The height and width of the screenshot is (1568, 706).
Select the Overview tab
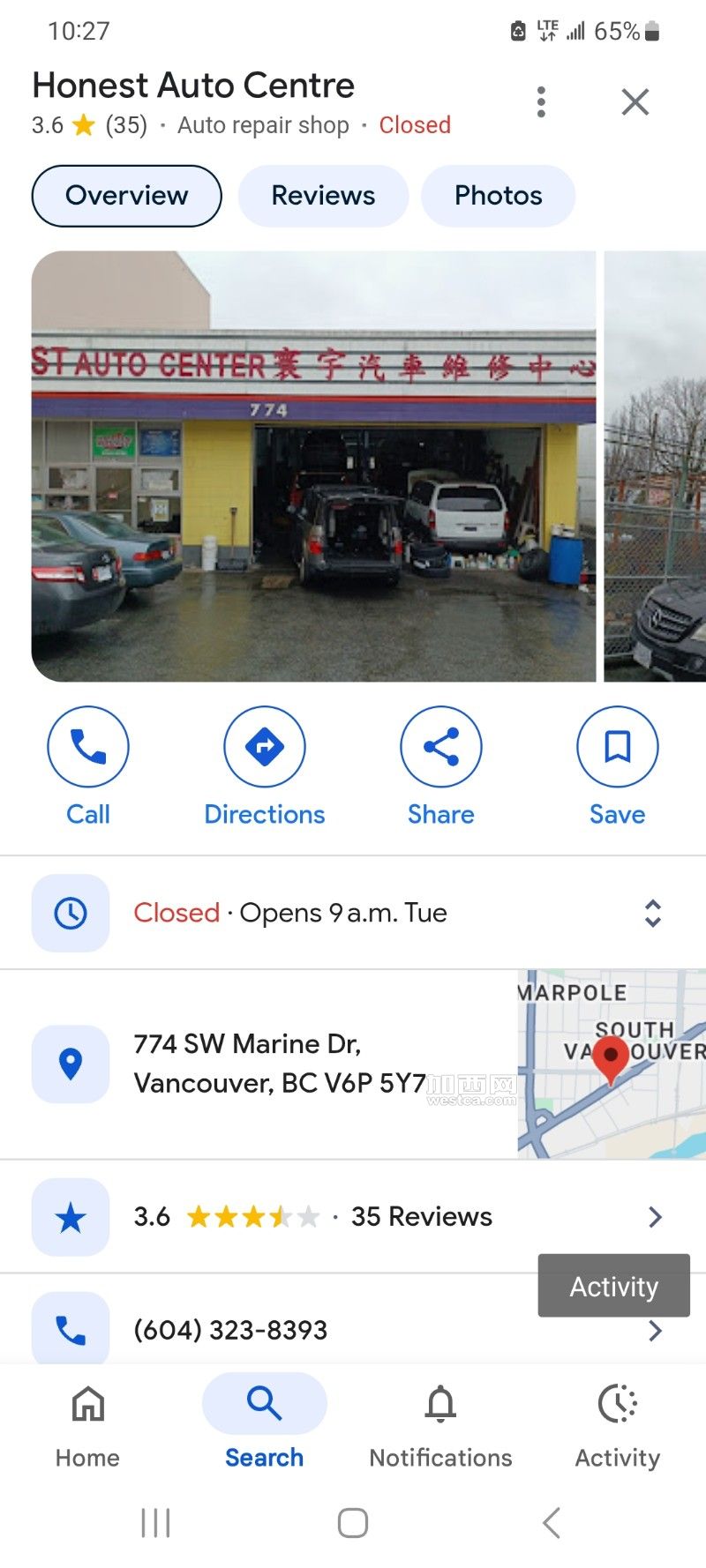coord(126,196)
